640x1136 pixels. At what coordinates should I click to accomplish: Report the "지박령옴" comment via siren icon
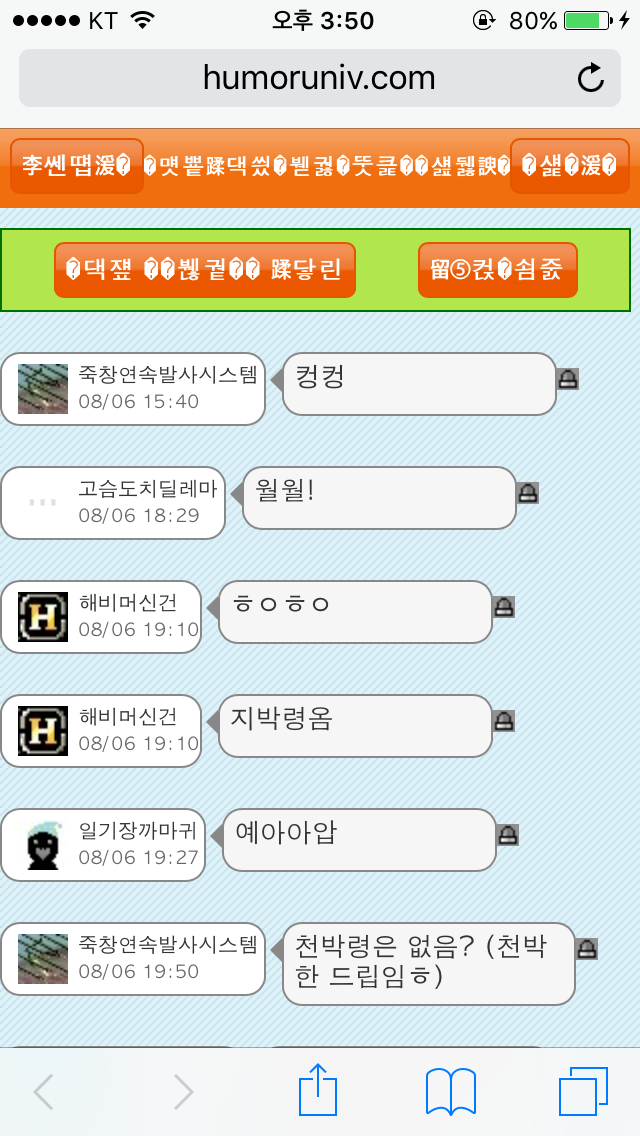click(504, 721)
